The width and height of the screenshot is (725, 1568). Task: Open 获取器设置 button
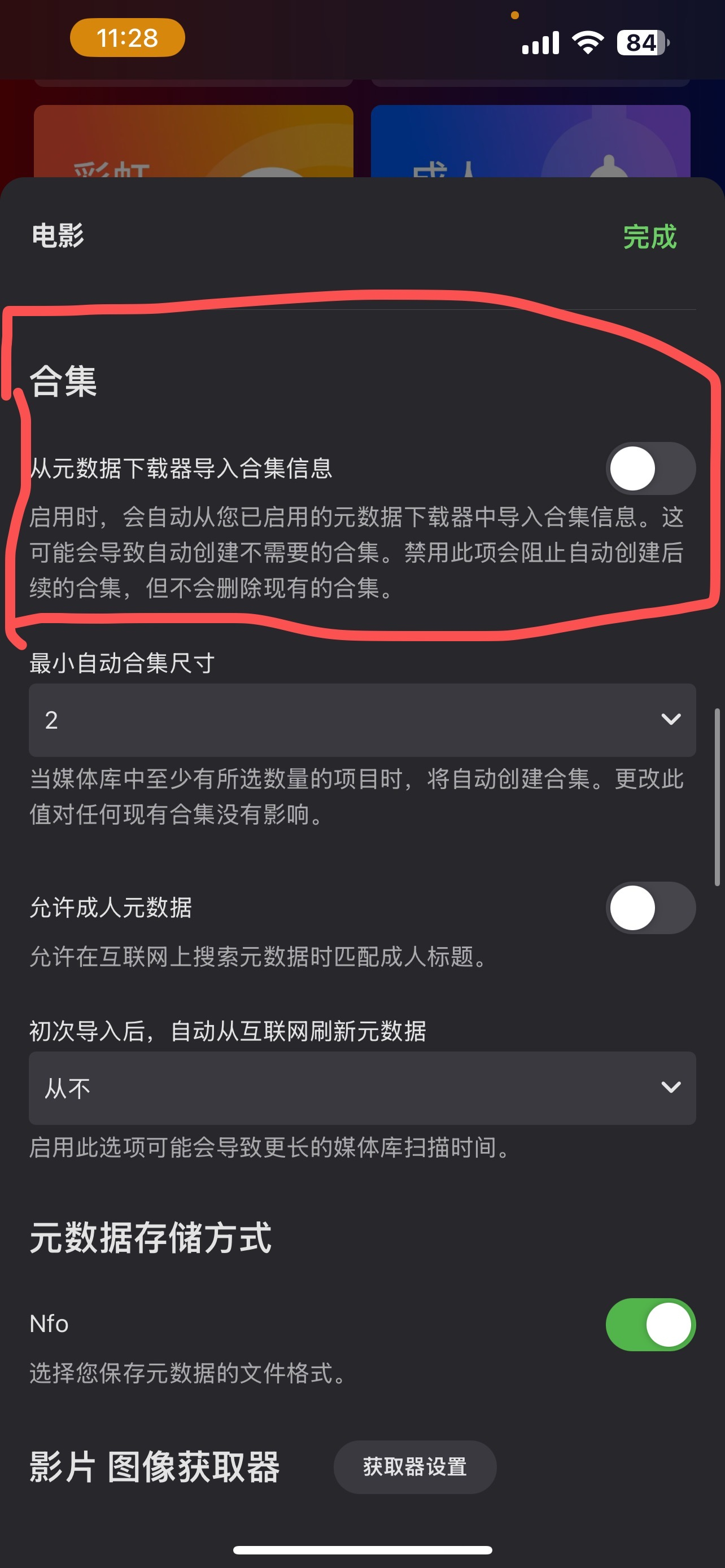coord(414,1466)
